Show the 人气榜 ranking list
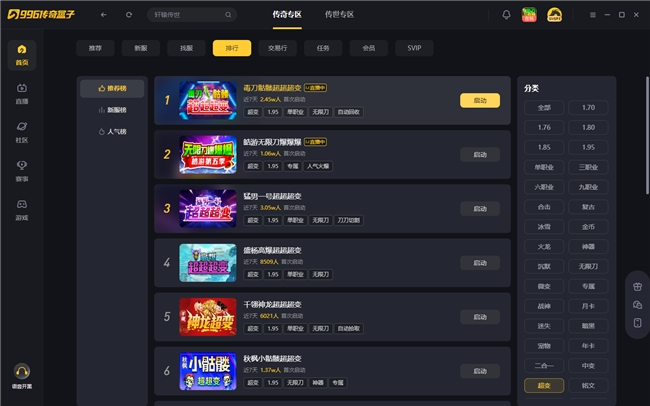 (x=112, y=131)
